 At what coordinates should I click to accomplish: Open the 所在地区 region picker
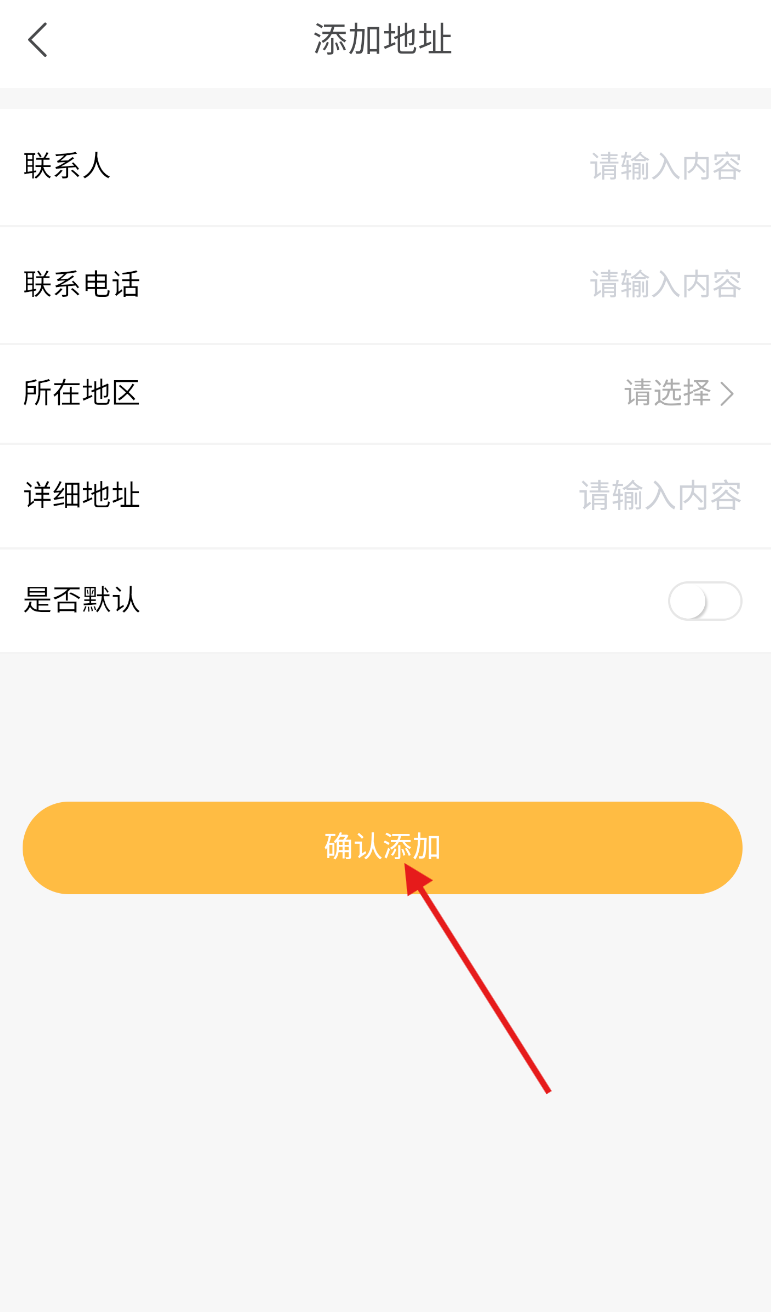point(385,394)
